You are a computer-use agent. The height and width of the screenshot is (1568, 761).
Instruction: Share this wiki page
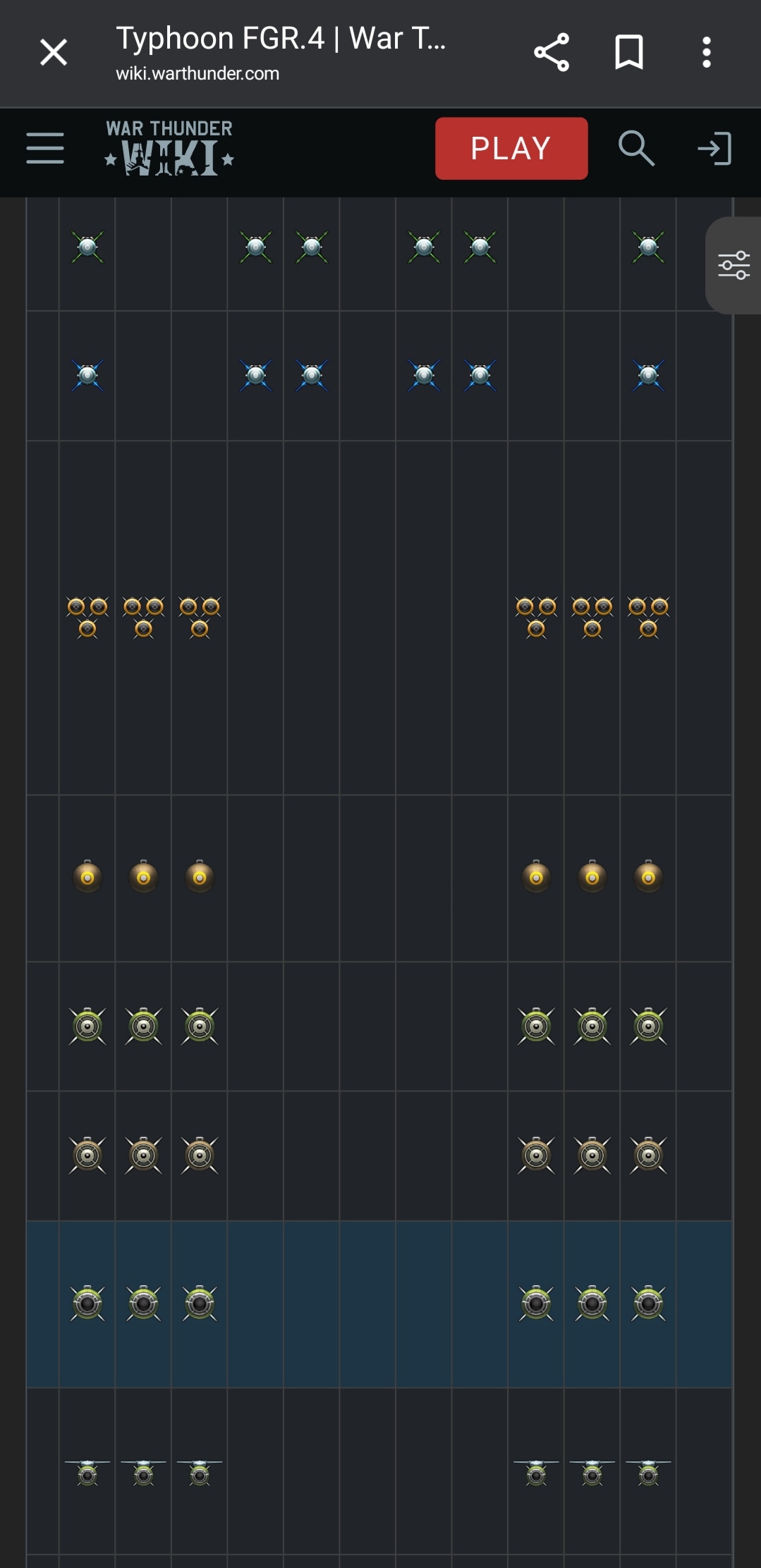pyautogui.click(x=552, y=53)
